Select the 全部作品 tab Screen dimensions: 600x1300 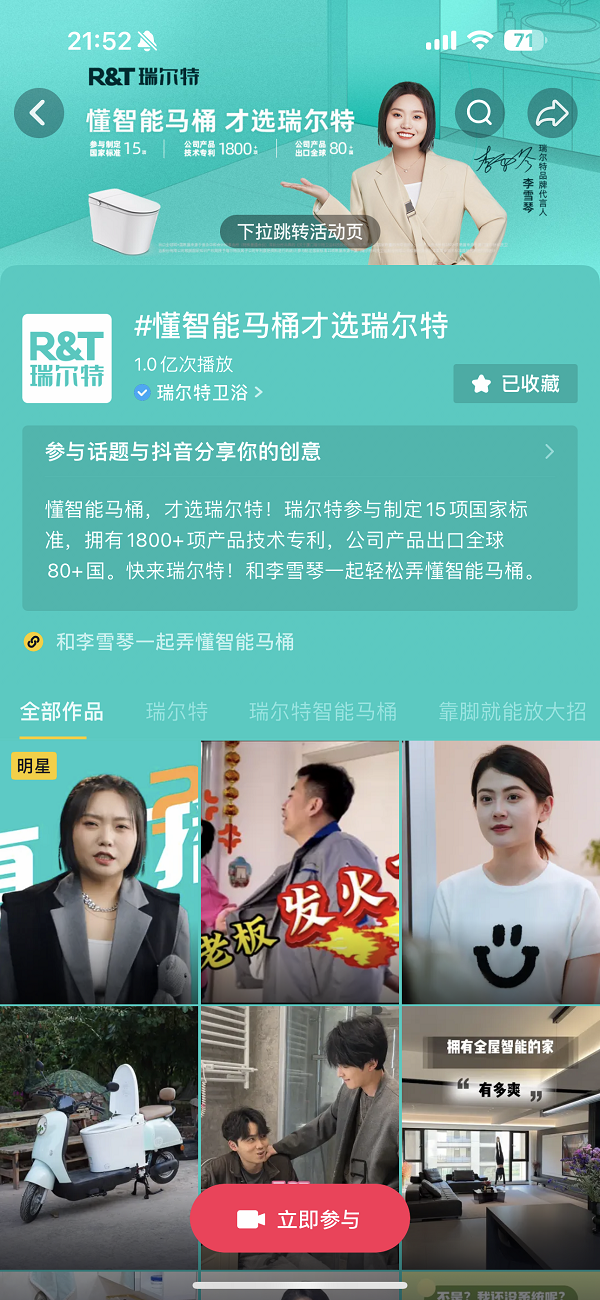61,712
